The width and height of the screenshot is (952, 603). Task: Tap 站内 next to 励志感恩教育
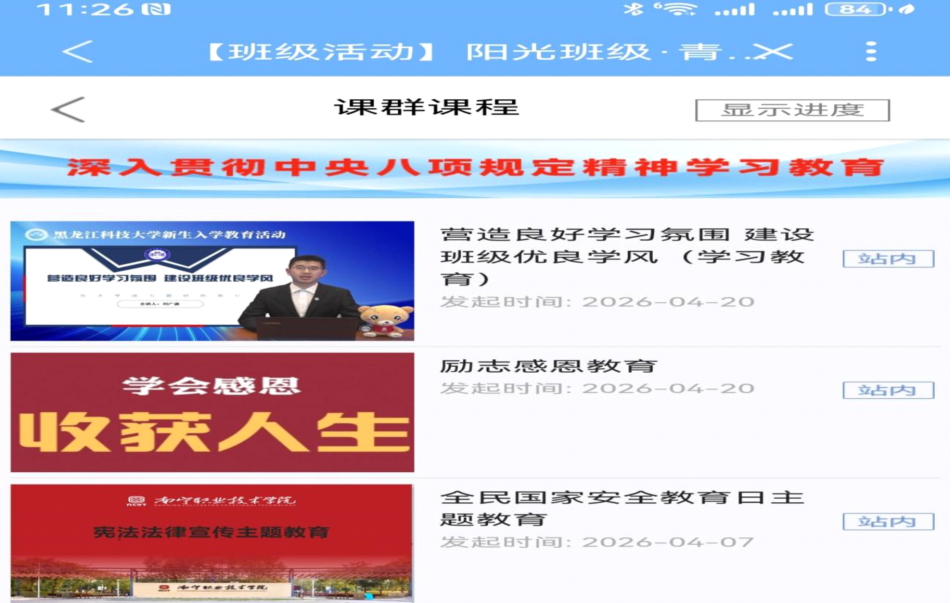(888, 390)
